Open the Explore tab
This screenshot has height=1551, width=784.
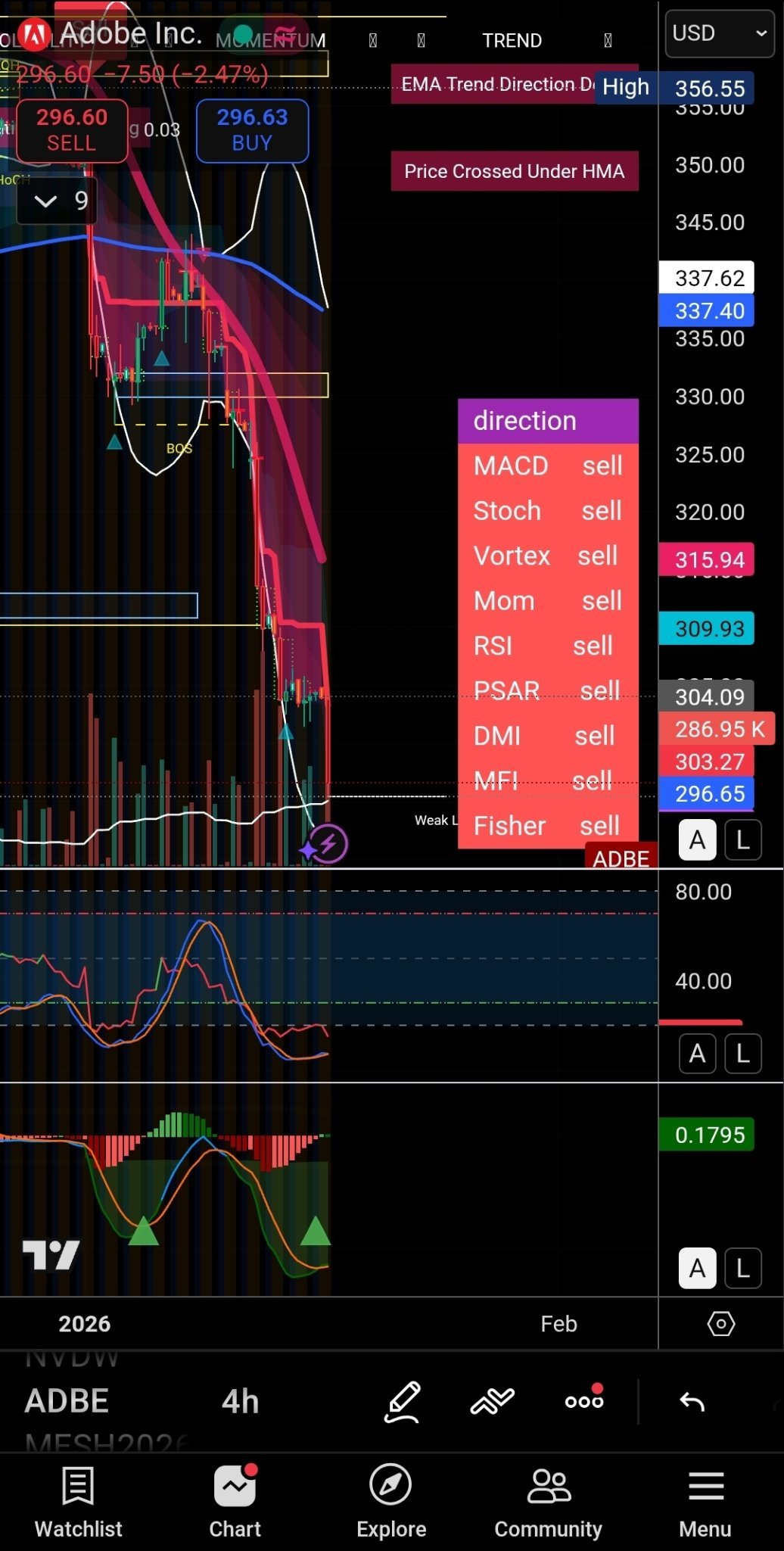pyautogui.click(x=391, y=1502)
